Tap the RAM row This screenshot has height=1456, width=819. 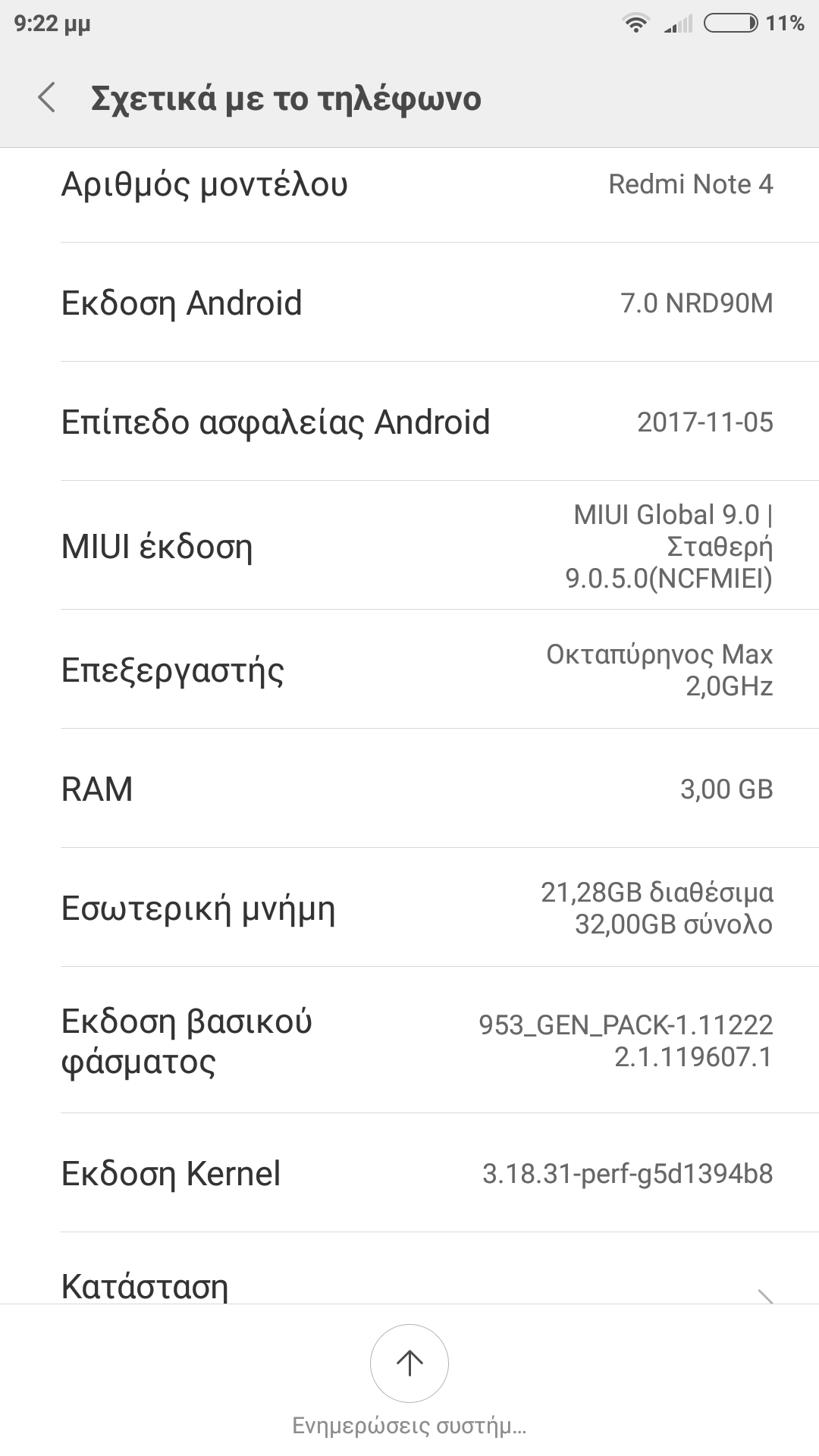tap(409, 789)
